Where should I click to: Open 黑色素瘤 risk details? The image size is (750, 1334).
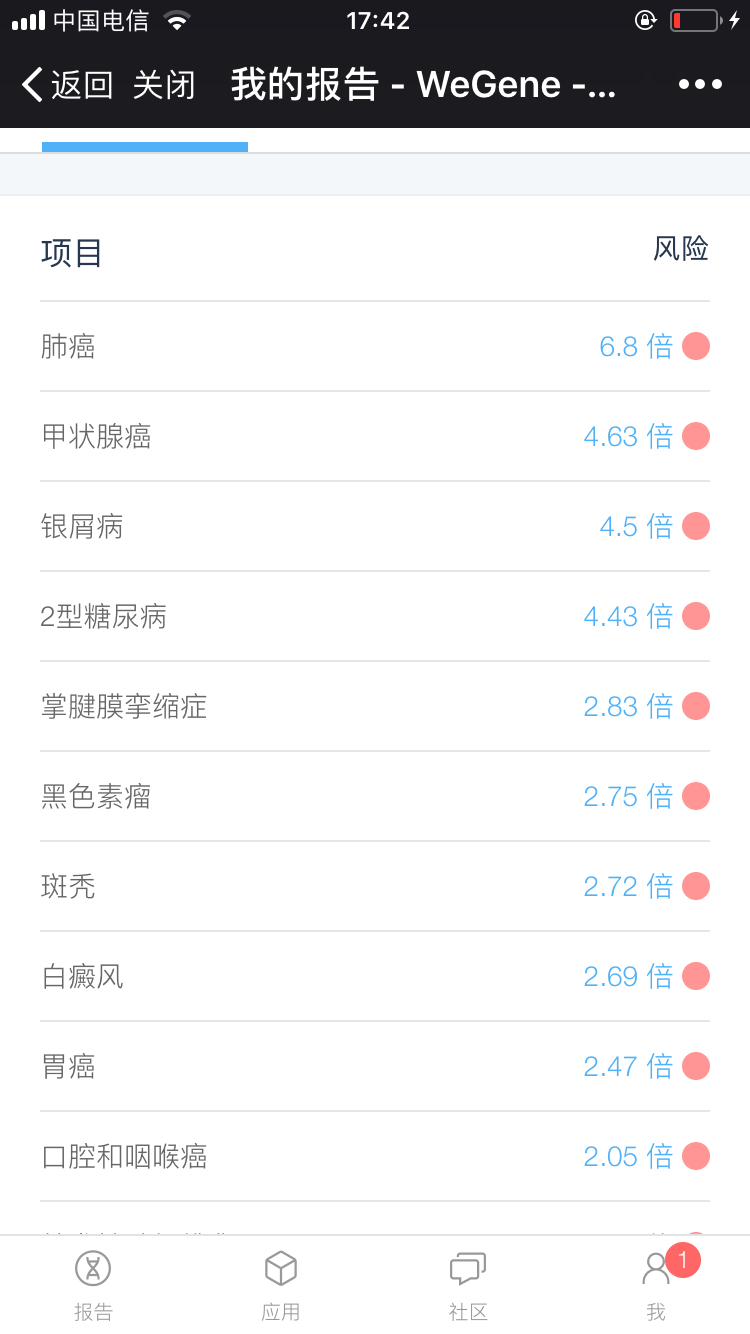[x=375, y=796]
